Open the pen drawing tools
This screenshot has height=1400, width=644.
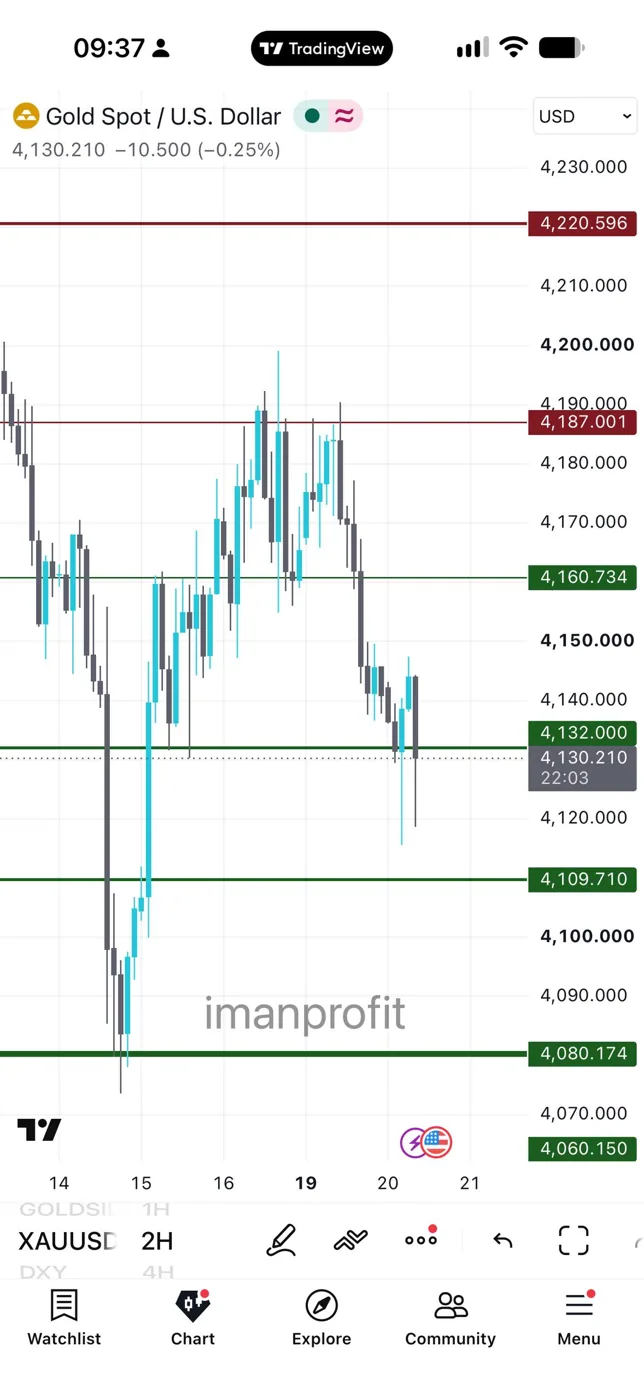click(x=282, y=1240)
